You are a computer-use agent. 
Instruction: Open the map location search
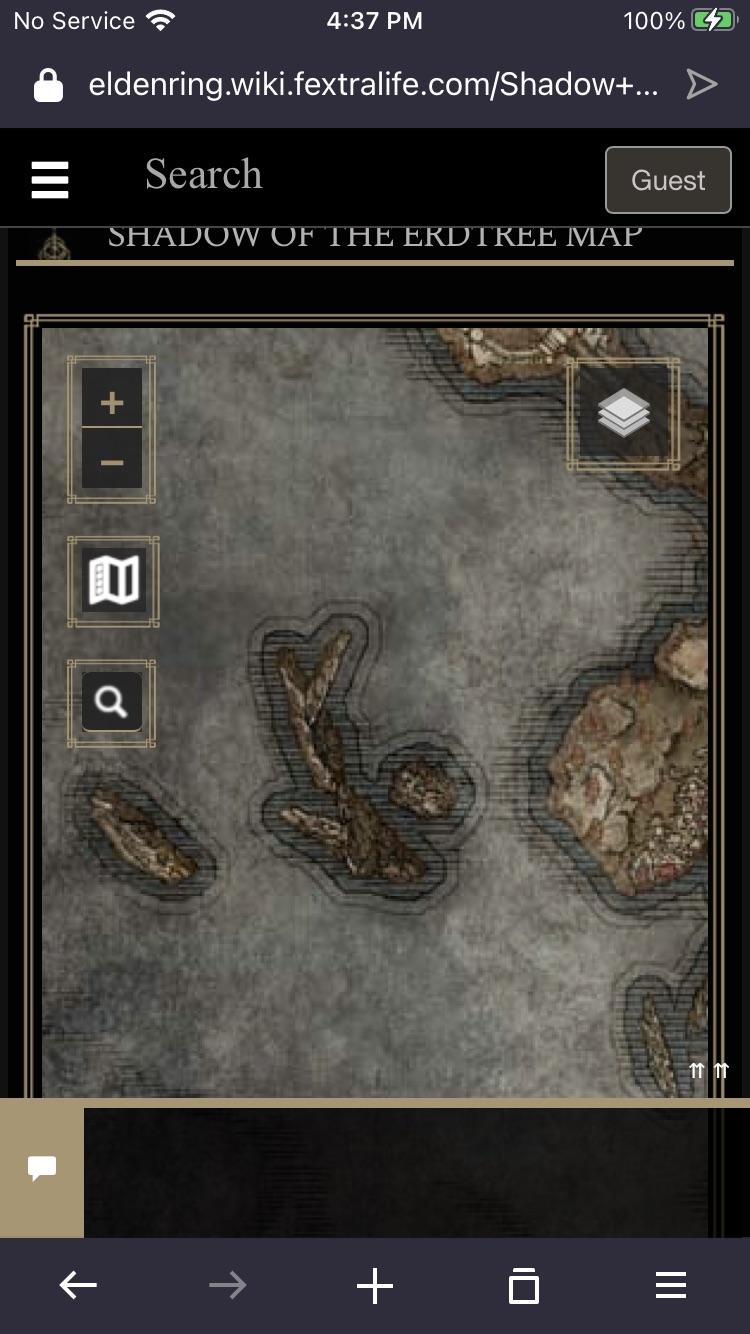pos(112,702)
